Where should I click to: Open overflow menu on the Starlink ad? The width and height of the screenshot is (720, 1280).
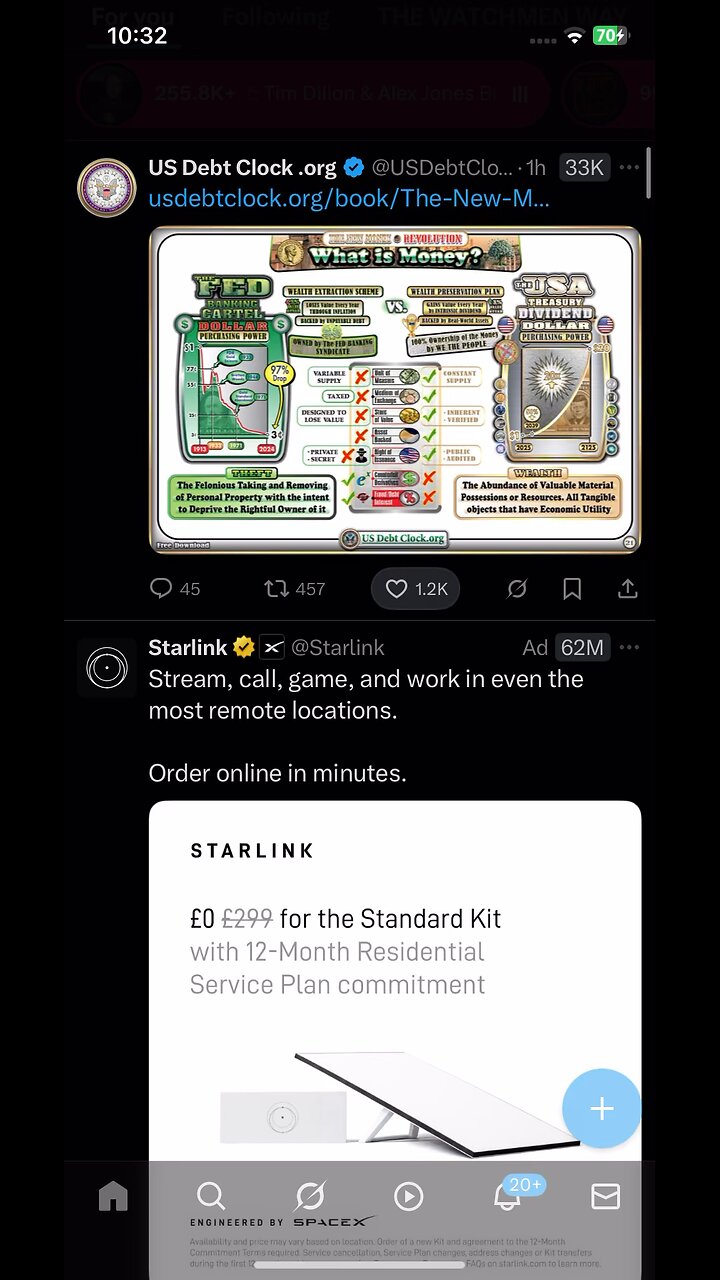629,647
